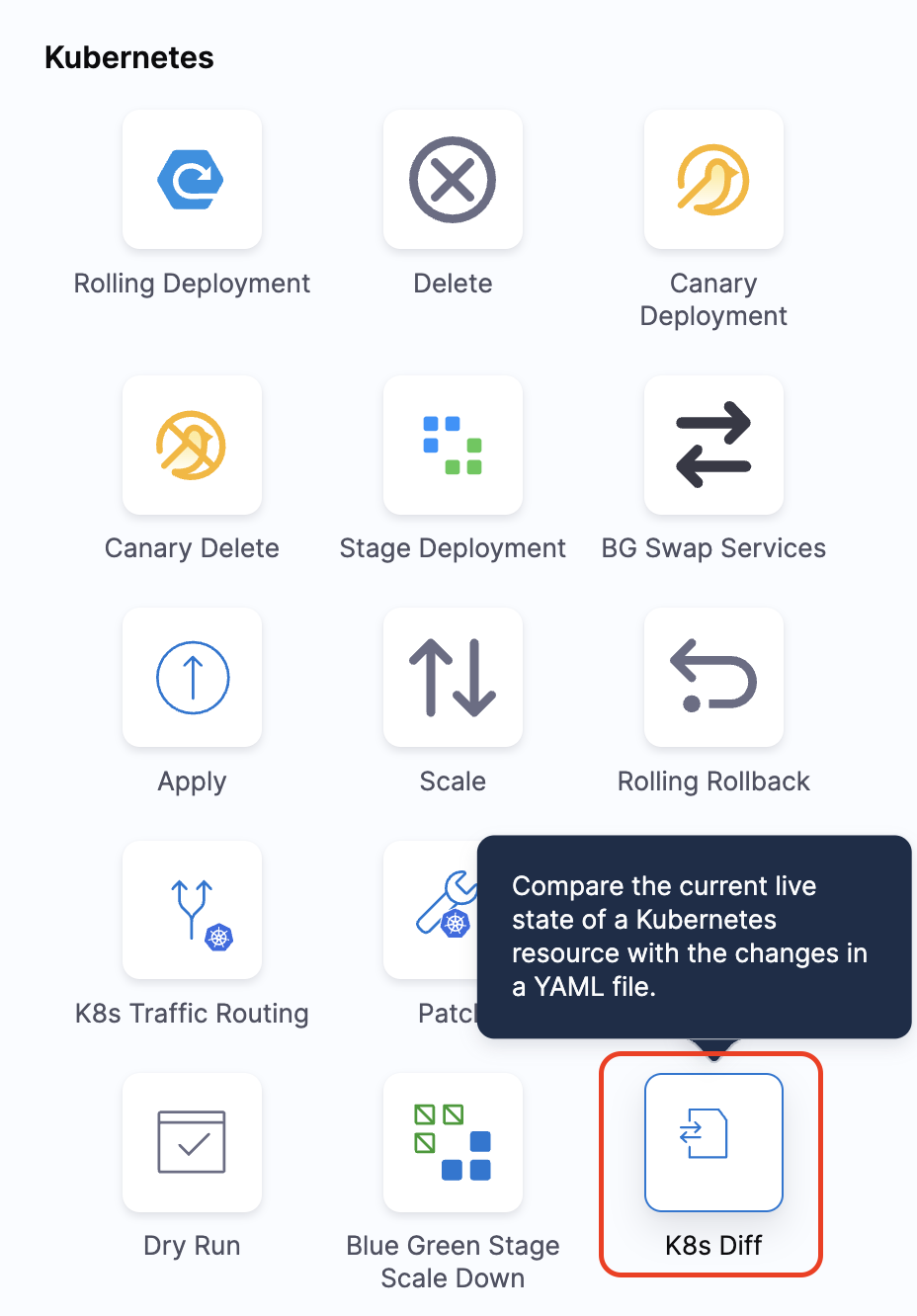Select the Rolling Deployment step
917x1316 pixels.
pyautogui.click(x=192, y=180)
